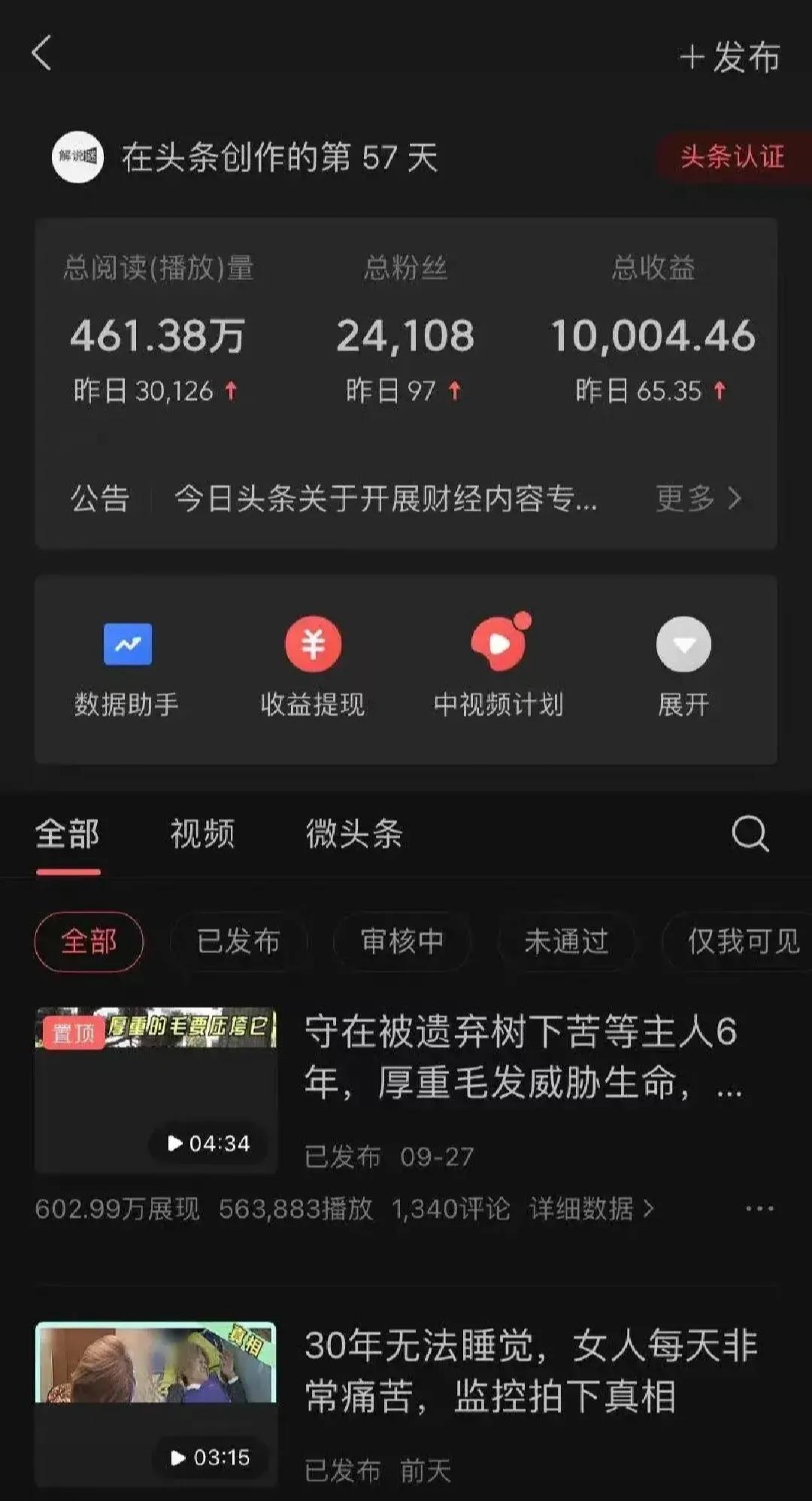This screenshot has width=812, height=1501.
Task: Open the creator profile avatar
Action: click(x=77, y=159)
